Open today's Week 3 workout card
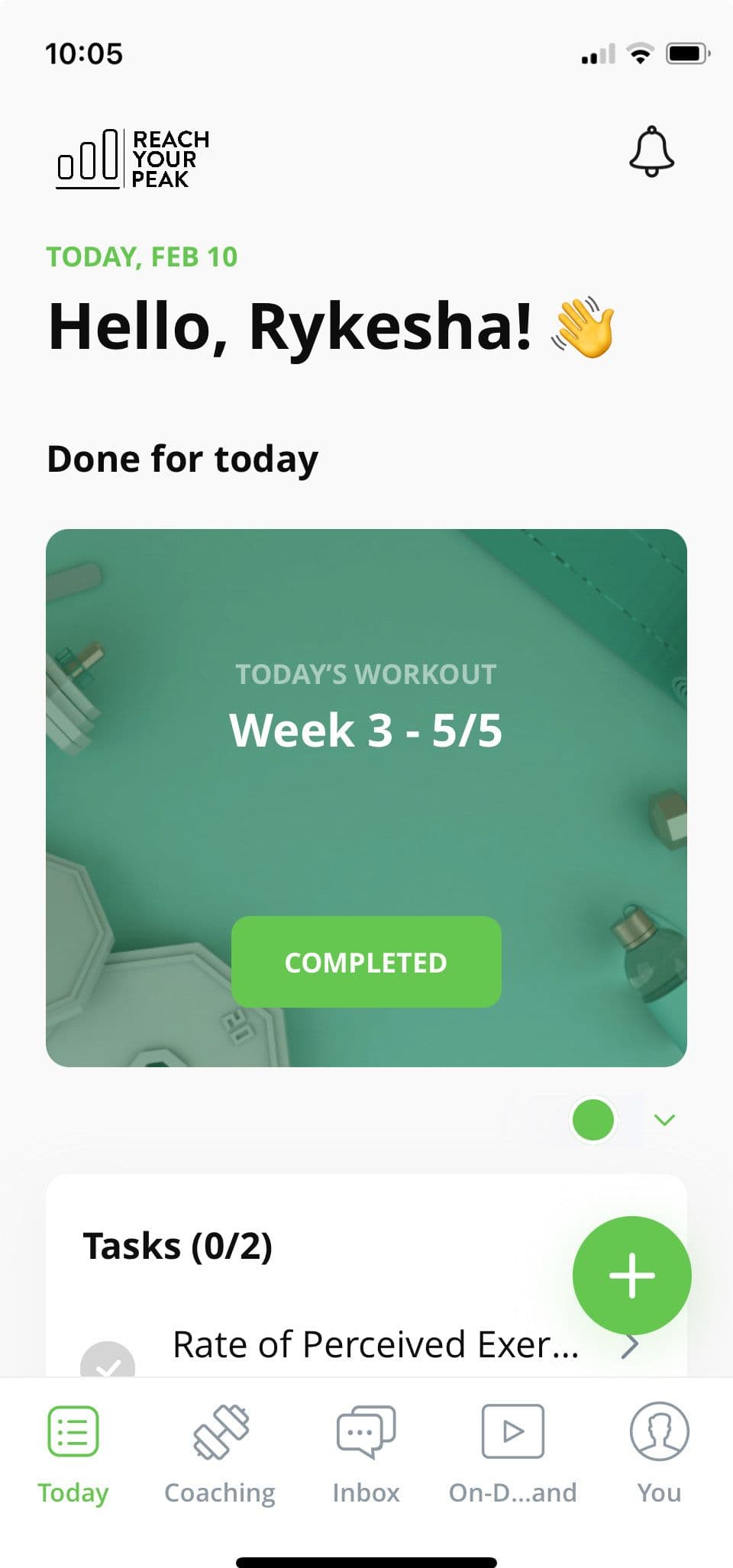The width and height of the screenshot is (733, 1568). (366, 798)
